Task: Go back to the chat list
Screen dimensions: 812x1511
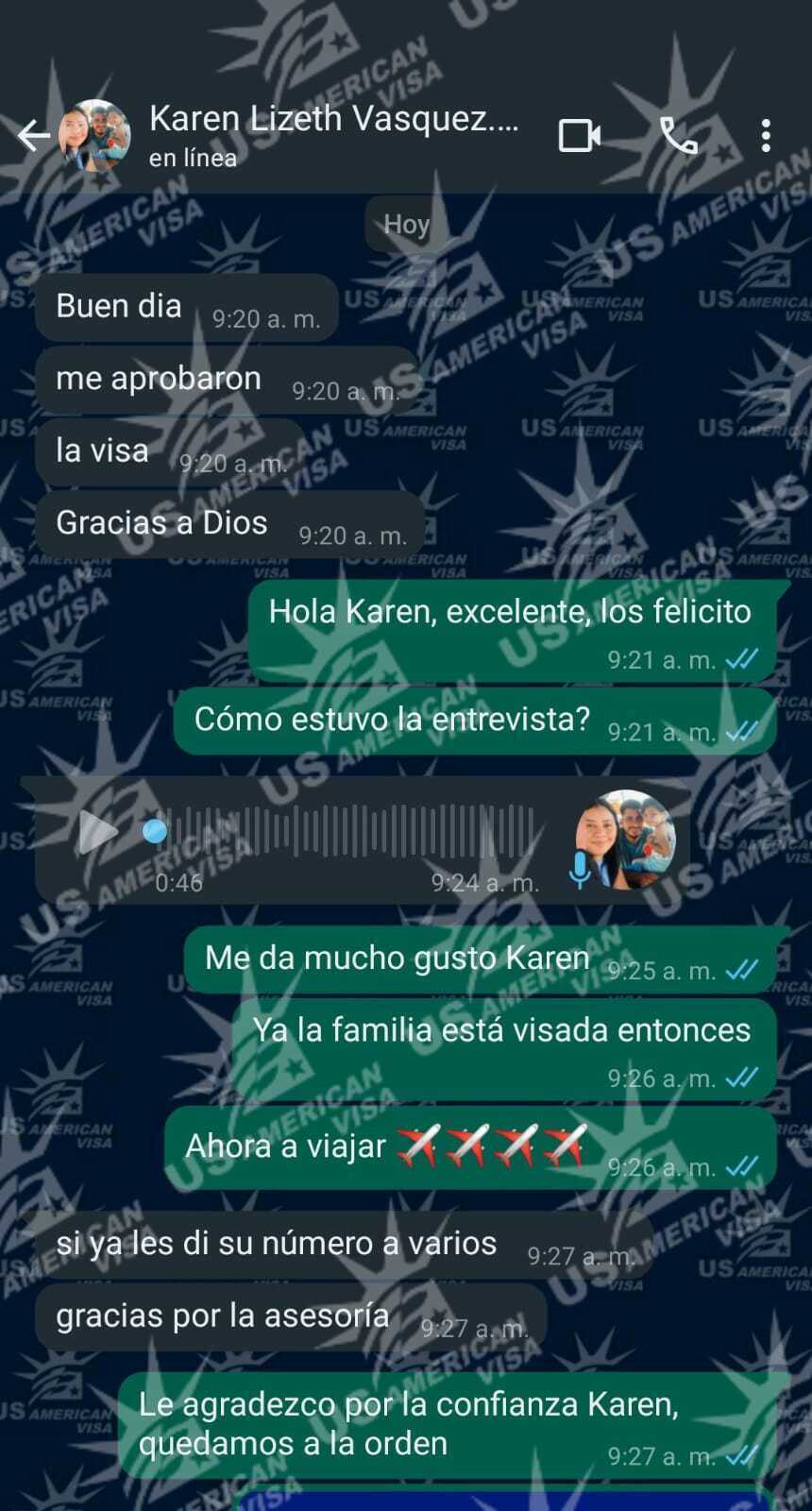Action: click(x=34, y=136)
